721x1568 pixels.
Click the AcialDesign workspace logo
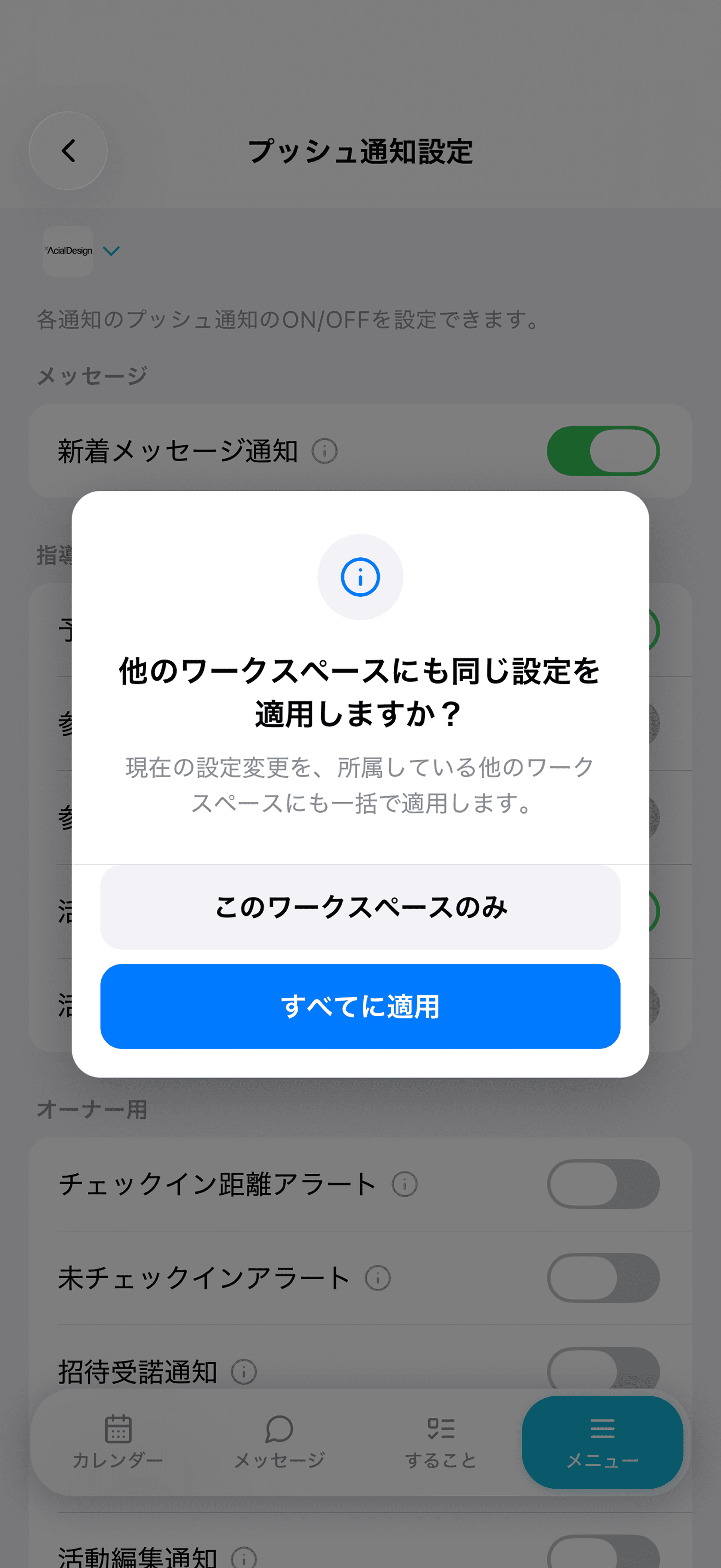coord(67,250)
